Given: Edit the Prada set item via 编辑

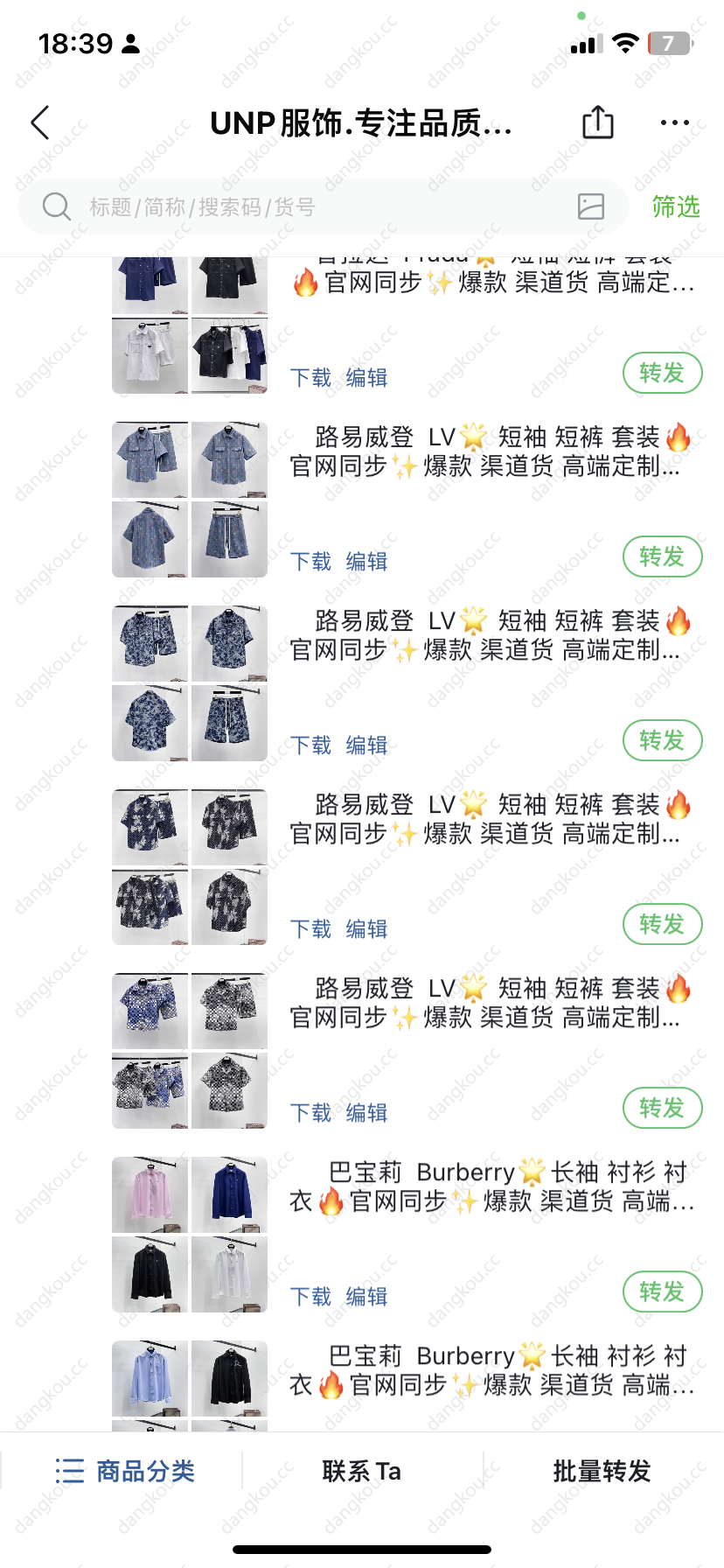Looking at the screenshot, I should pos(366,378).
